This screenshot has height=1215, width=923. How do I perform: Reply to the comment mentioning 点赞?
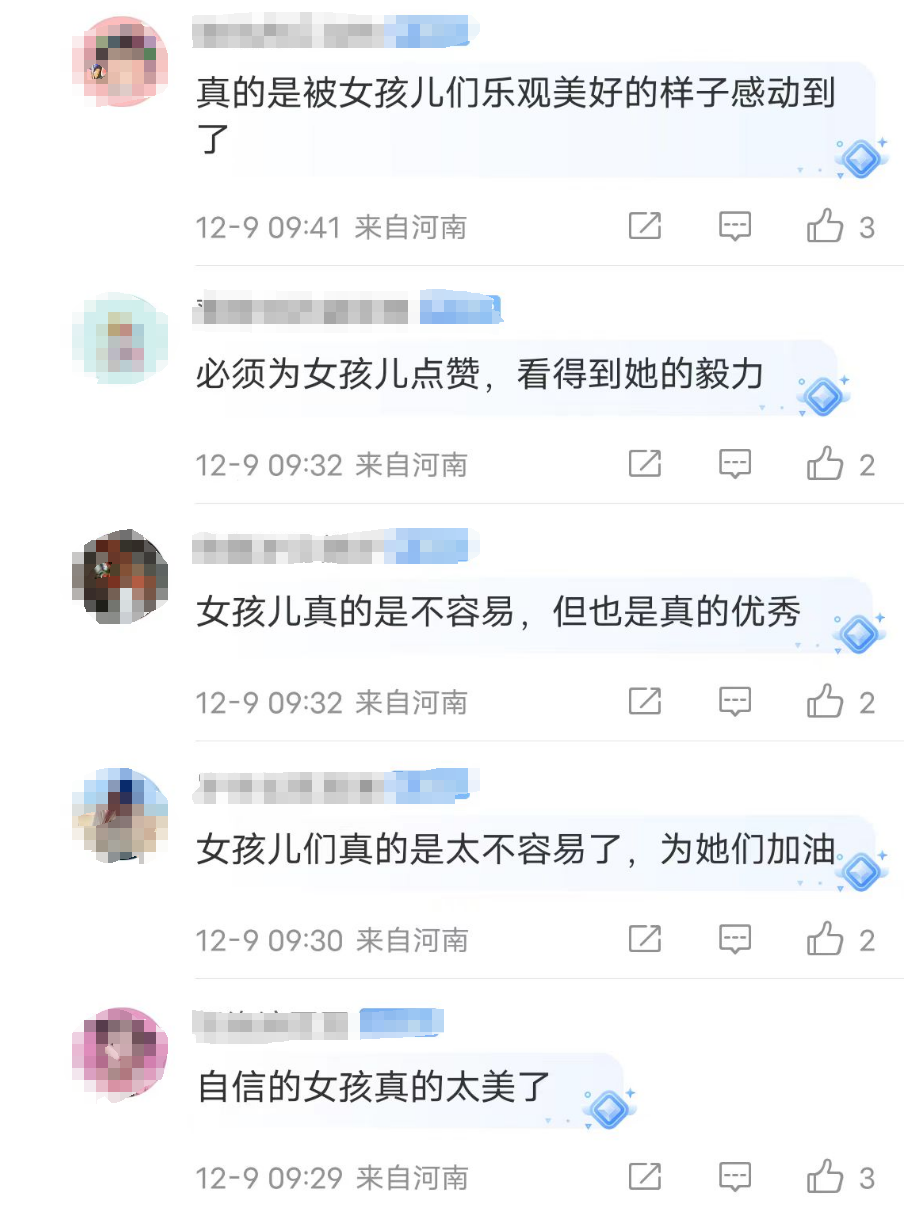coord(735,464)
